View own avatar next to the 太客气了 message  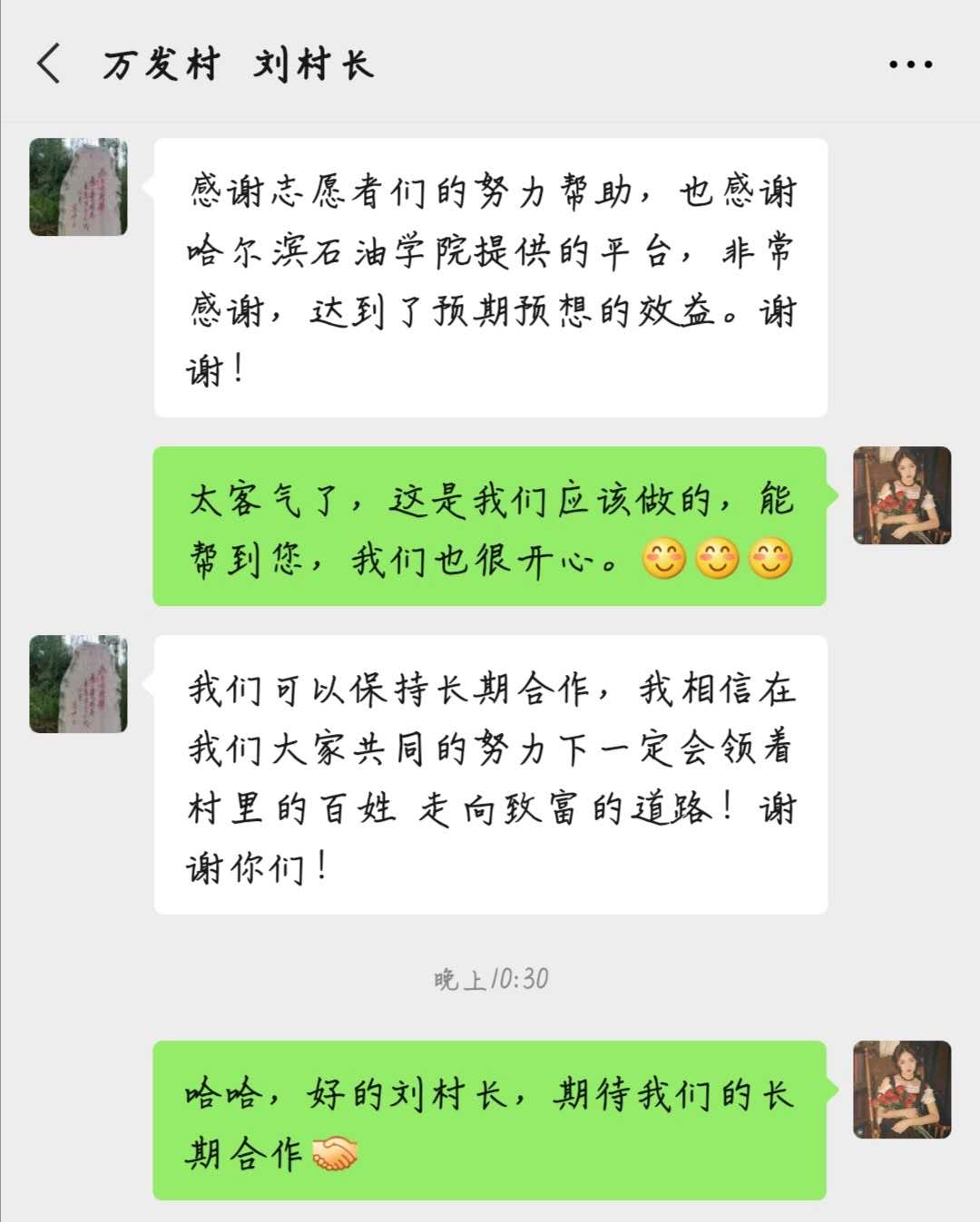pyautogui.click(x=902, y=495)
